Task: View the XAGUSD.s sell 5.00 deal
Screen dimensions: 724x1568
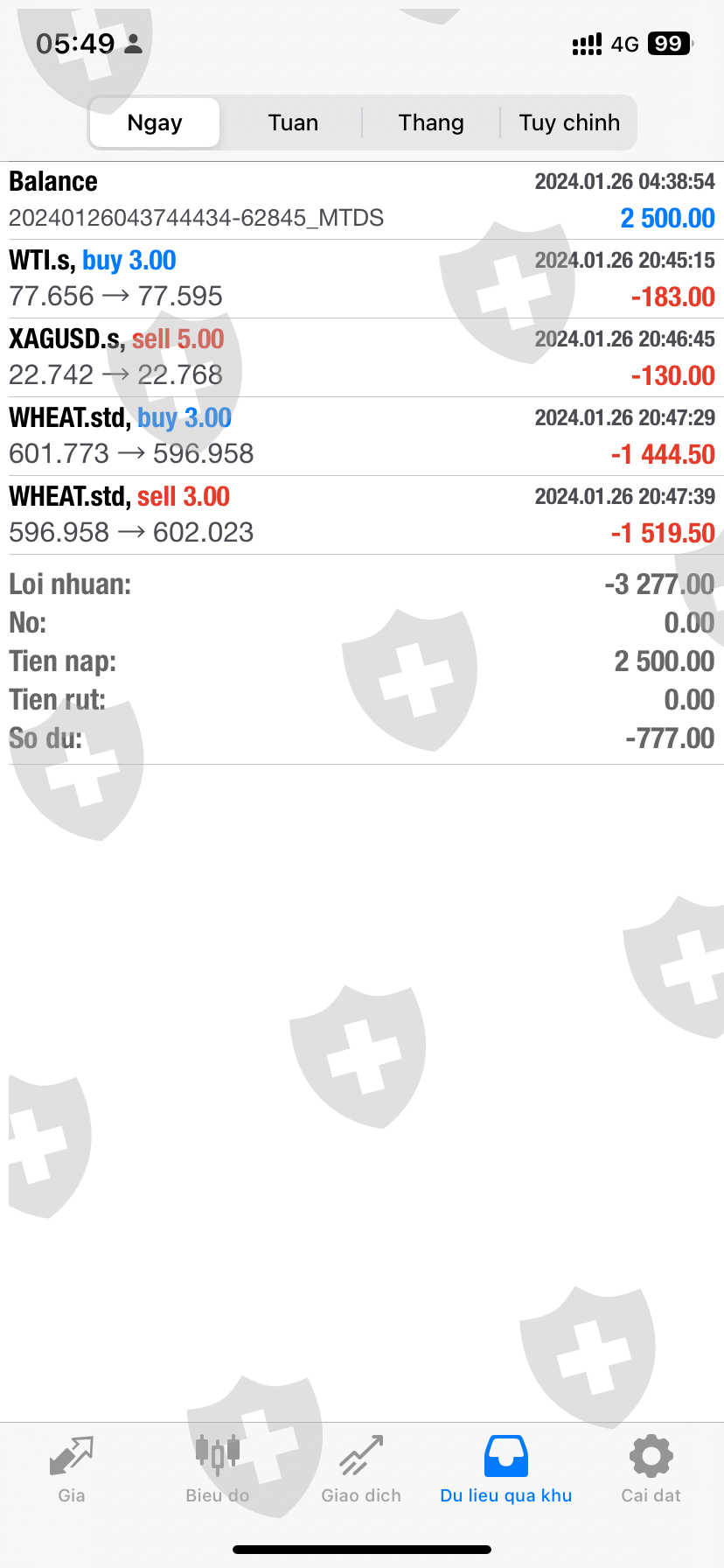Action: (362, 357)
